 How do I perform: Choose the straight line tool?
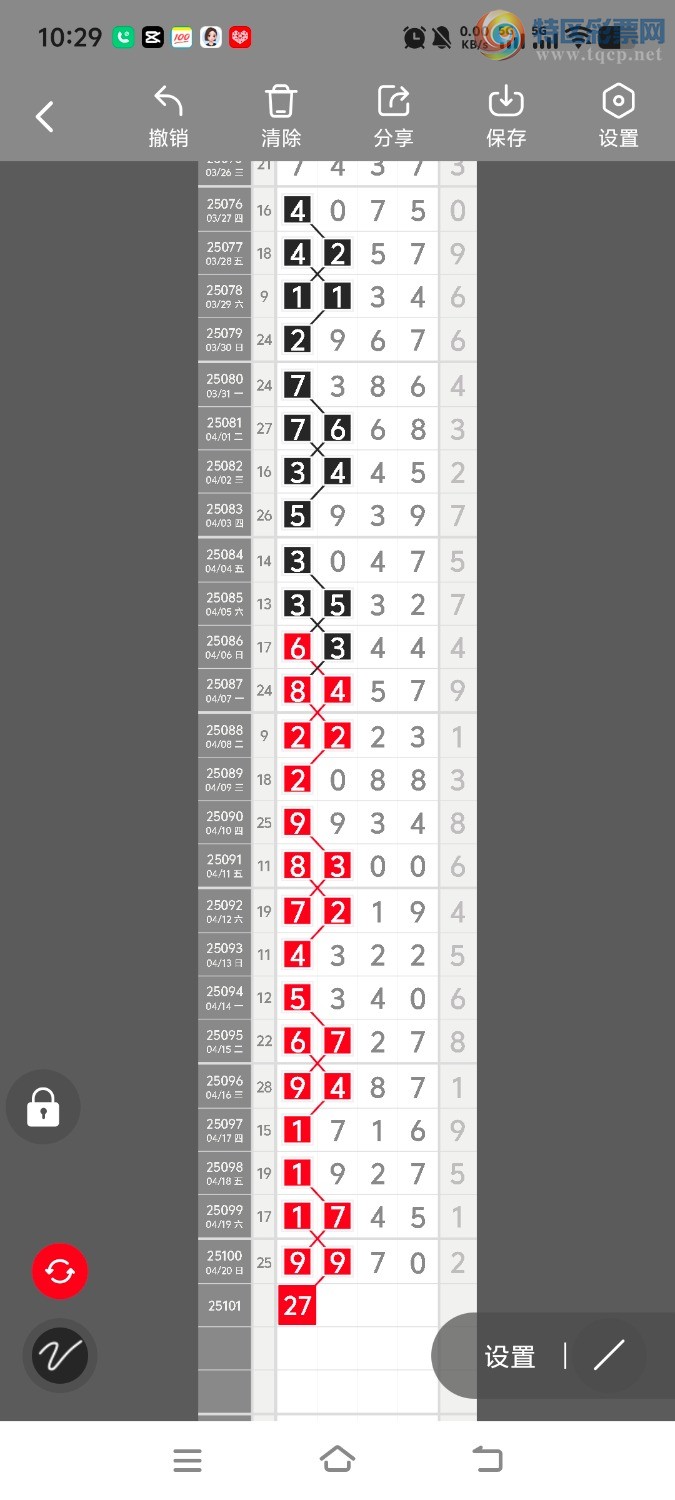(x=608, y=1356)
